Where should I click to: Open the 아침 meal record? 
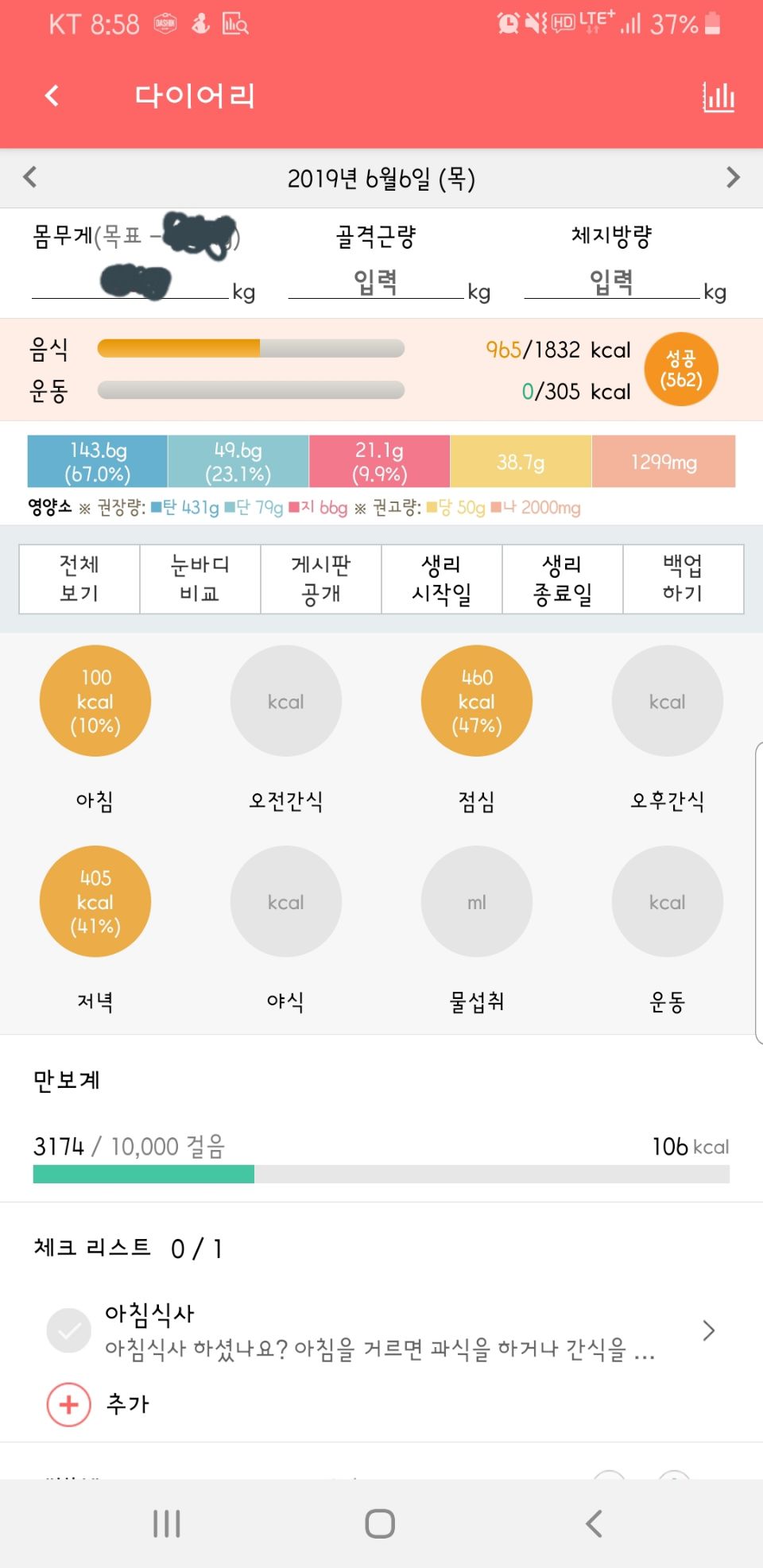[x=95, y=701]
